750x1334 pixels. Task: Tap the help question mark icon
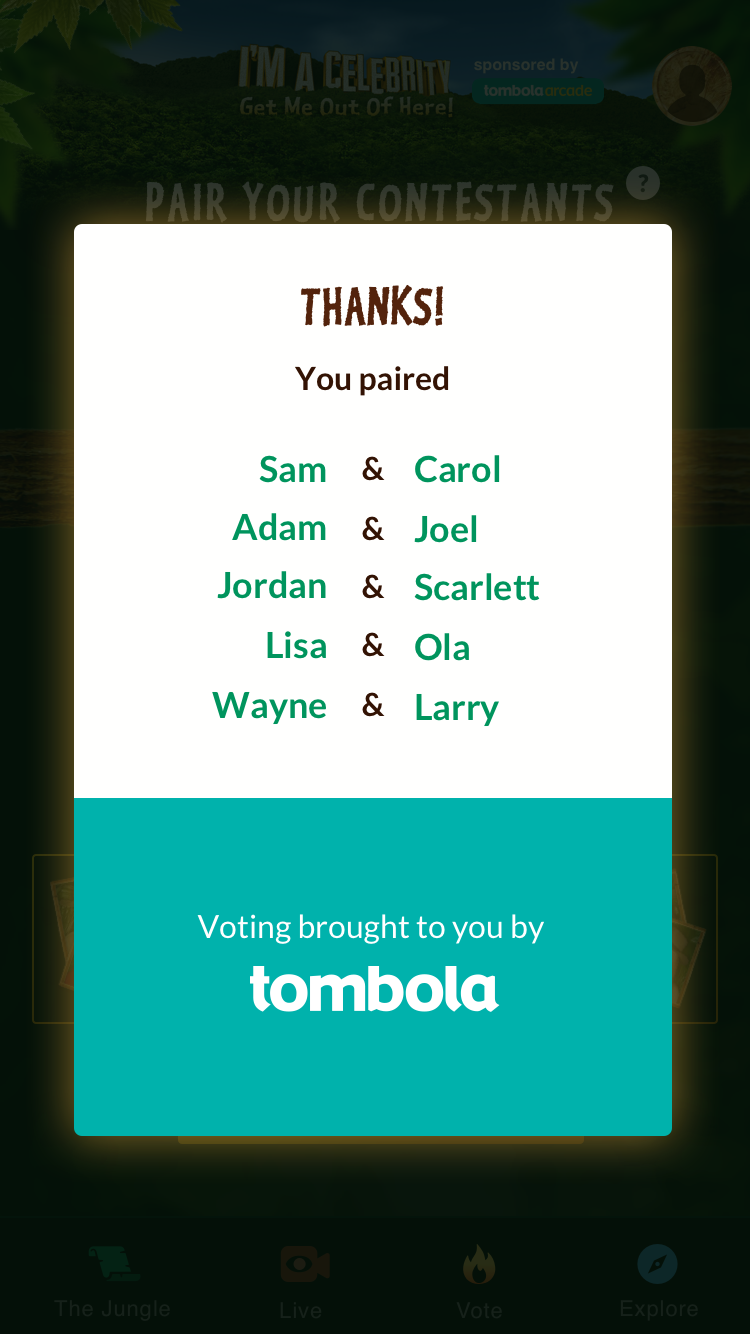[x=643, y=183]
